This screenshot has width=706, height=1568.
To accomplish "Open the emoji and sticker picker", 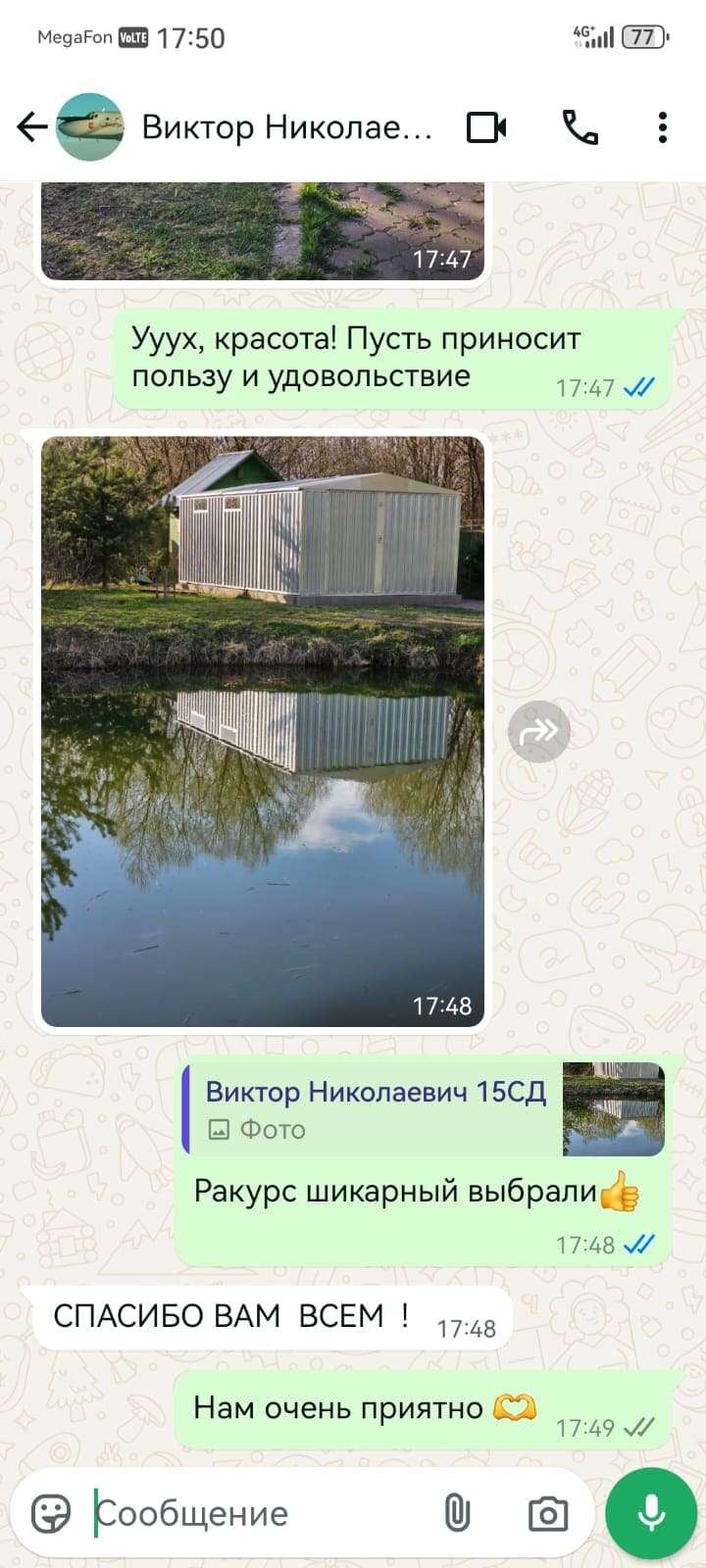I will tap(51, 1514).
